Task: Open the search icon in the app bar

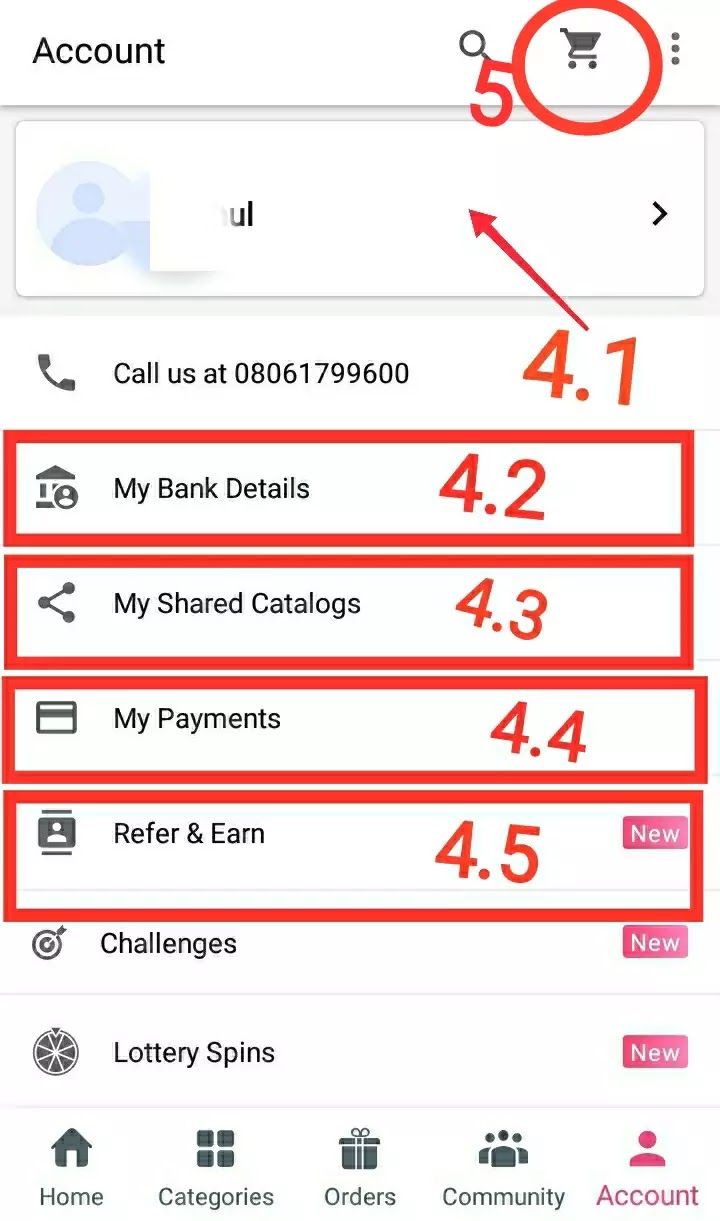Action: 474,47
